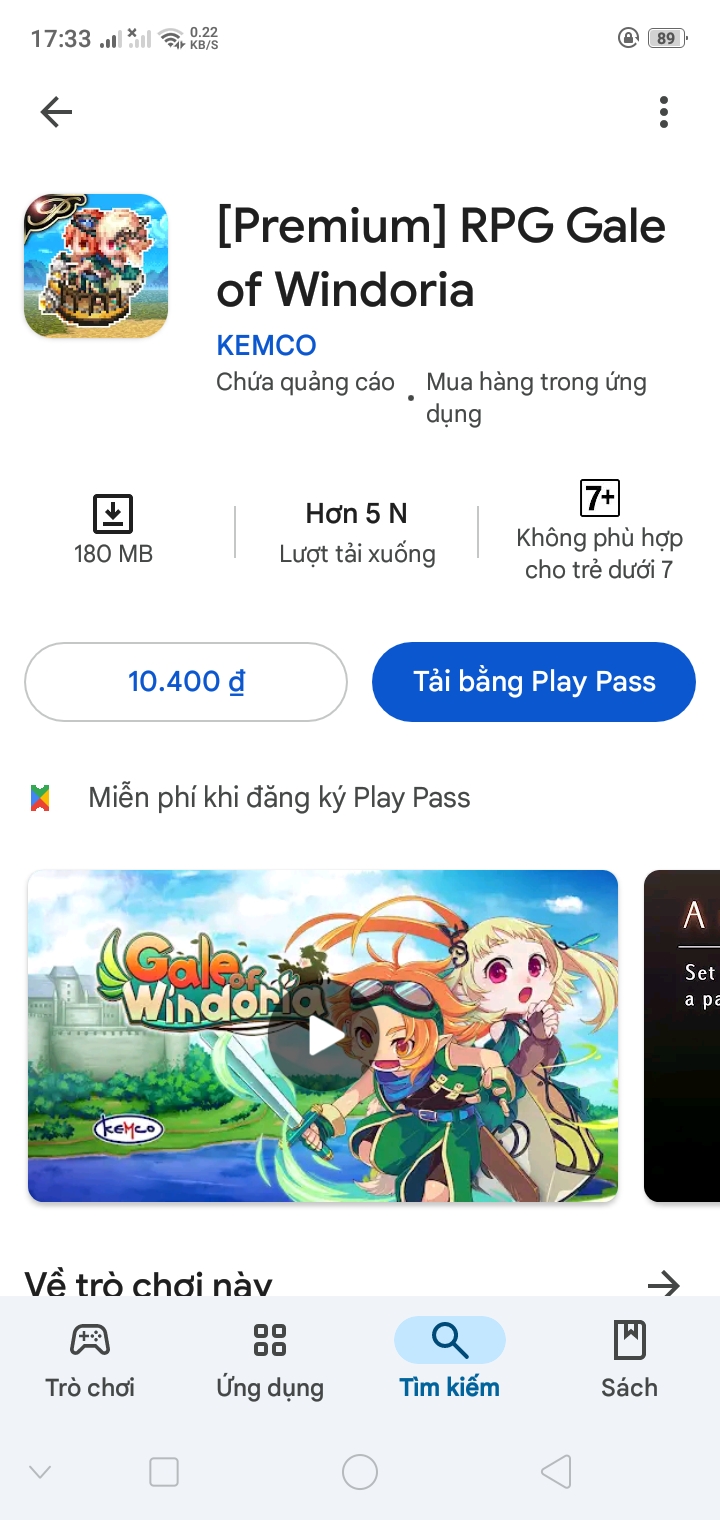Screen dimensions: 720x1520
Task: View the 7+ content rating details
Action: [599, 530]
